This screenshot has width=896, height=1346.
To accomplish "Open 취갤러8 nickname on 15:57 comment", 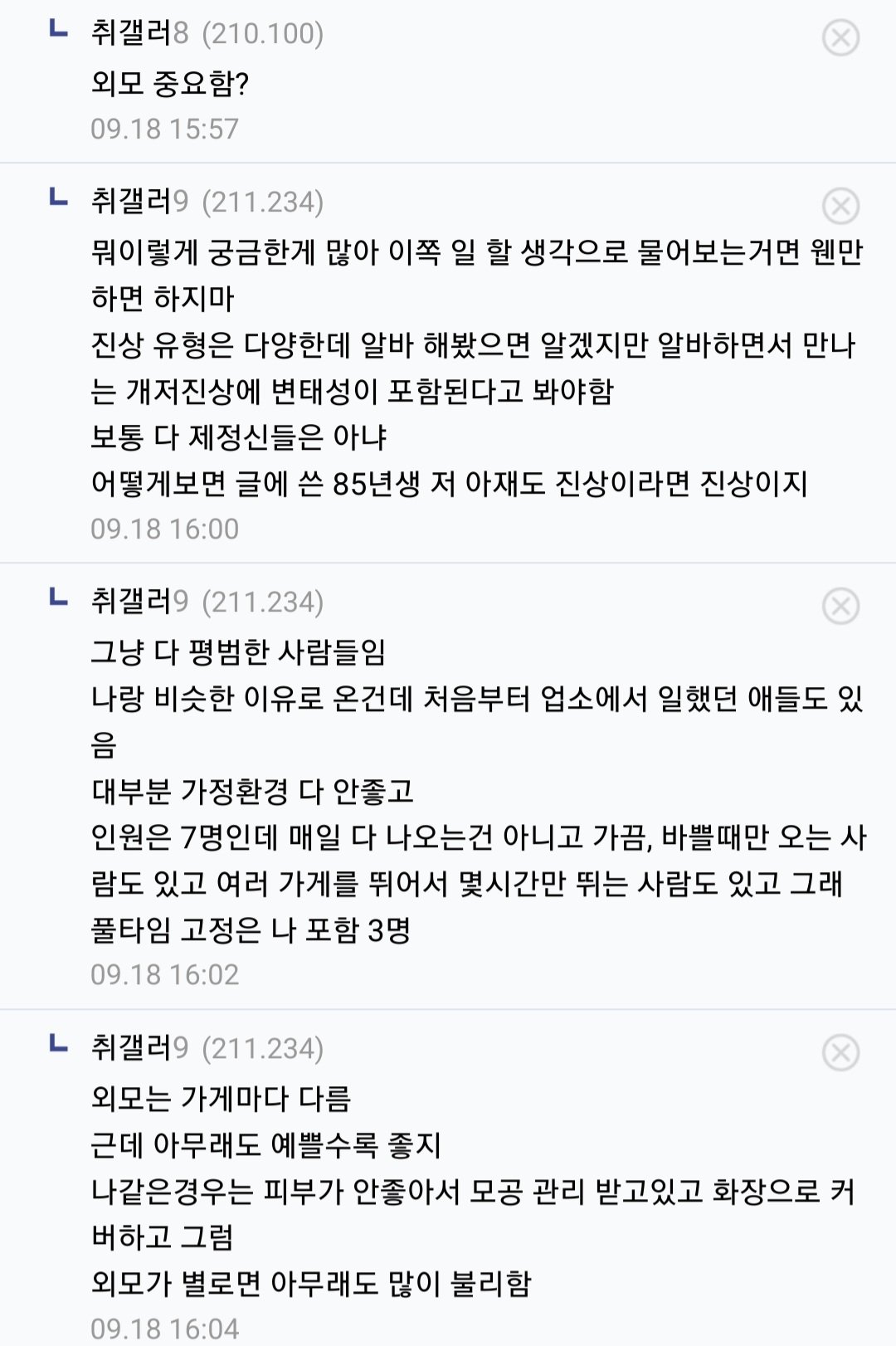I will pyautogui.click(x=139, y=33).
